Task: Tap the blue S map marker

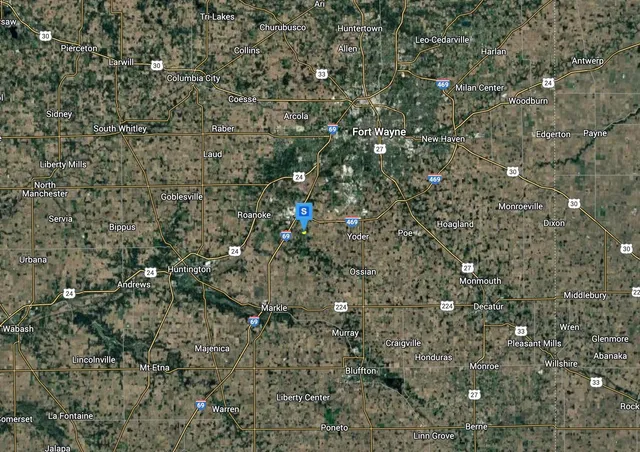Action: 304,212
